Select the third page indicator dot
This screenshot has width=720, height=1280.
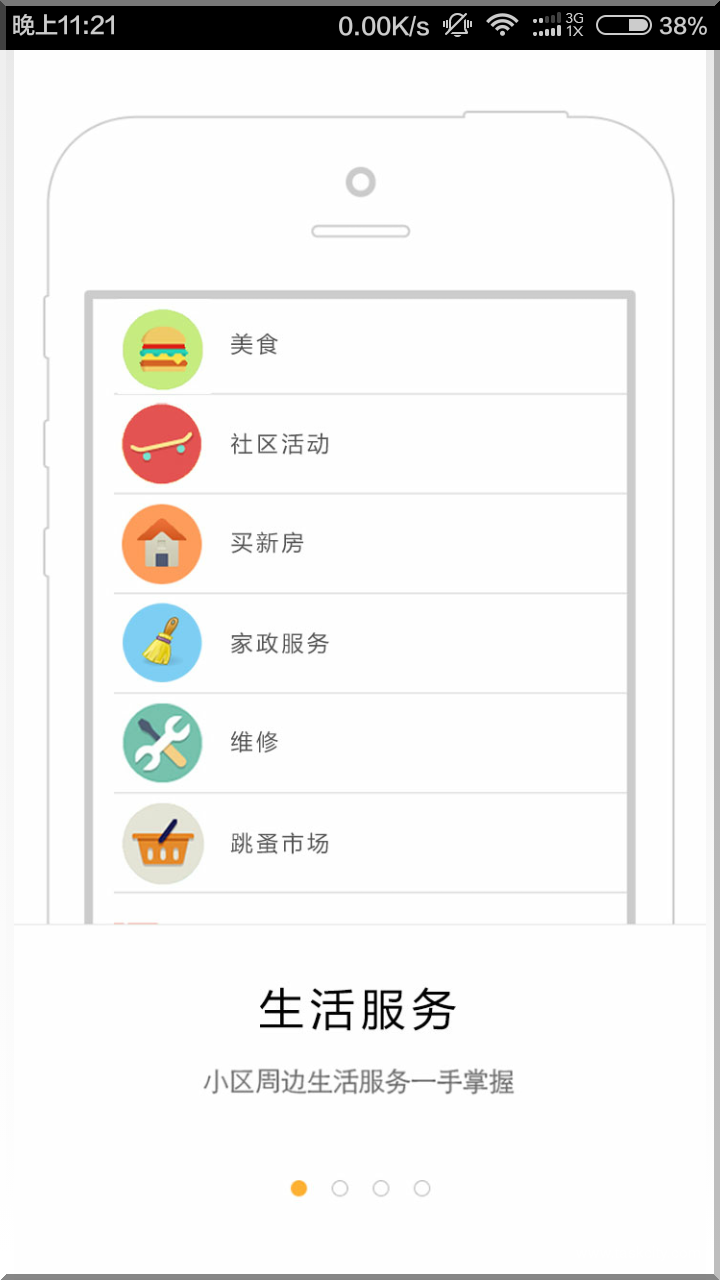pyautogui.click(x=380, y=1188)
